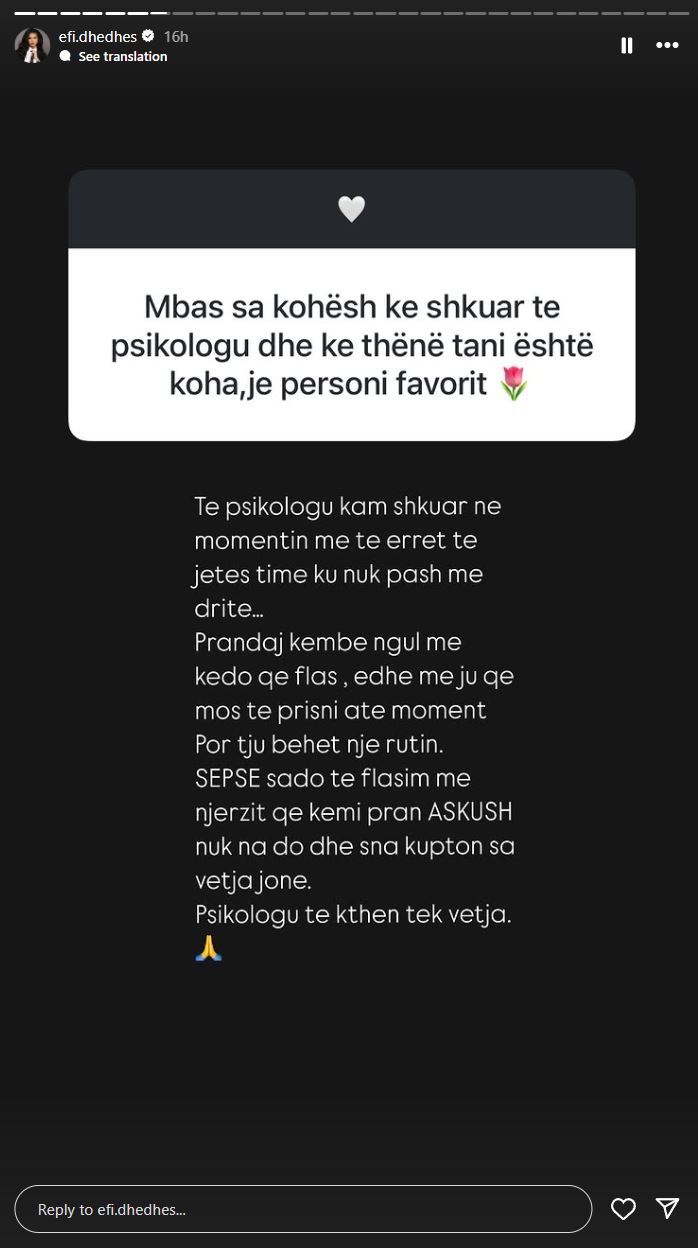
Task: Open the efi.dhedhes username link
Action: (98, 37)
